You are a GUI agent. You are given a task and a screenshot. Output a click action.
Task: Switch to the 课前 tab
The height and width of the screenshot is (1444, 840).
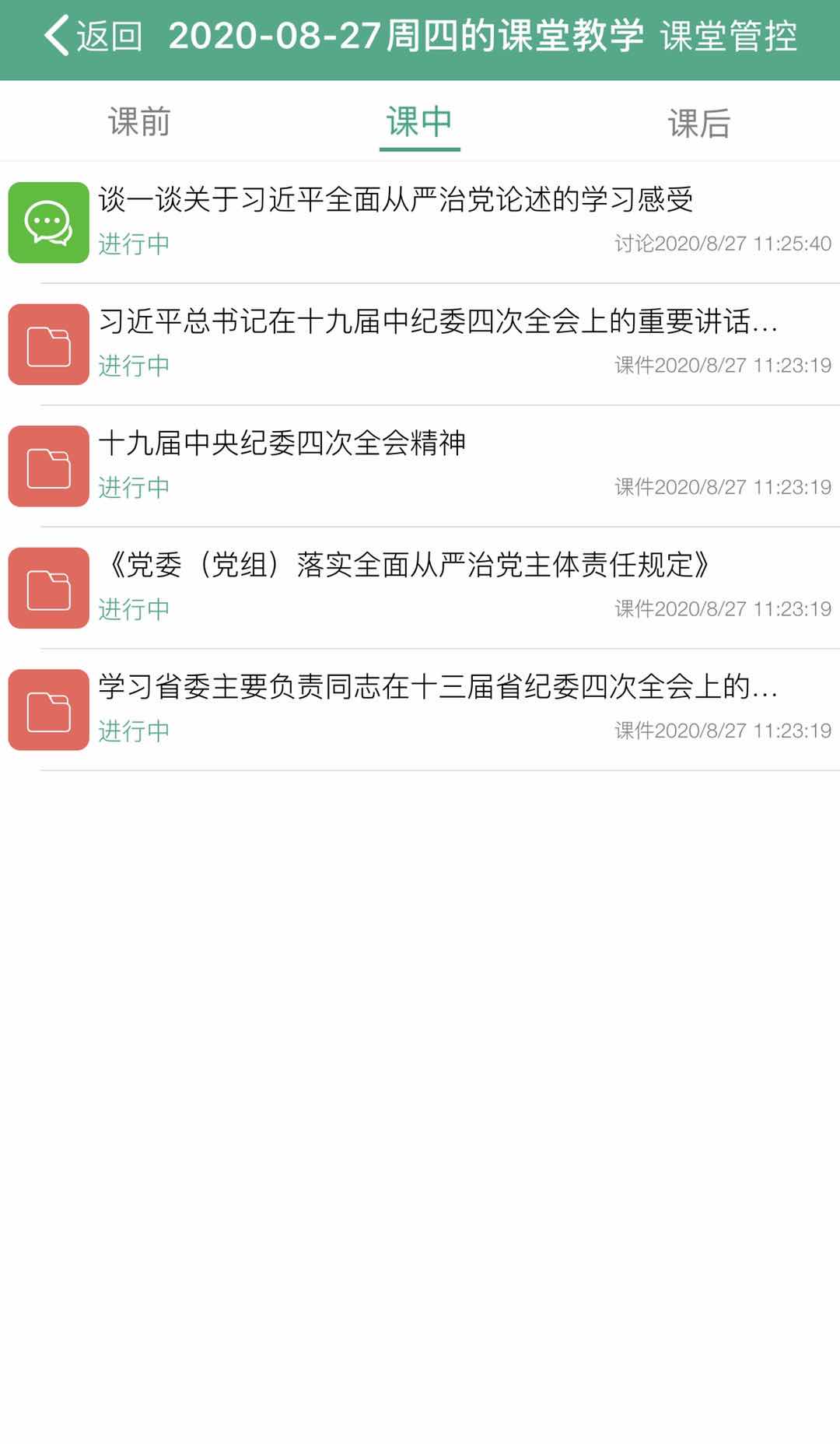[x=139, y=122]
